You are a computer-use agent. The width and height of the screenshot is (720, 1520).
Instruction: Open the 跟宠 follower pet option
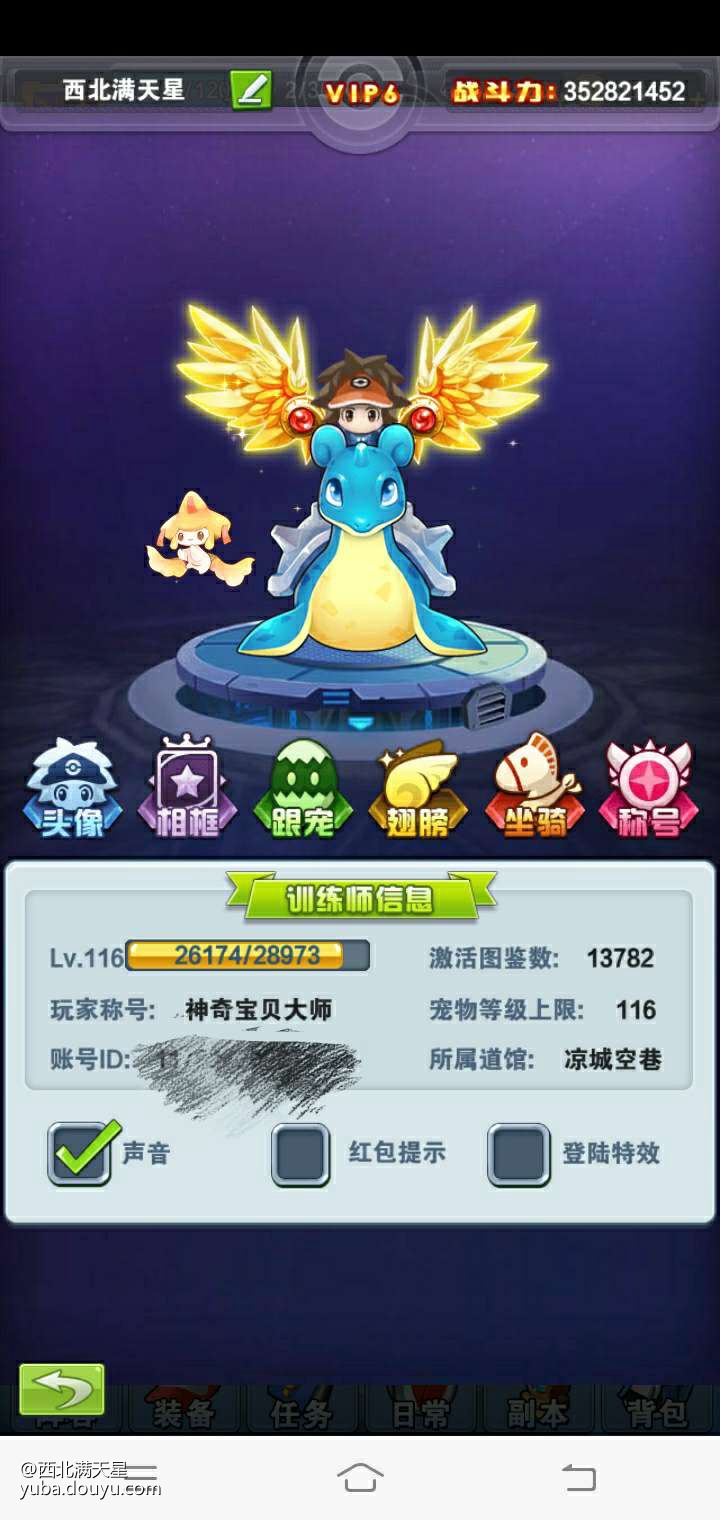pyautogui.click(x=303, y=788)
